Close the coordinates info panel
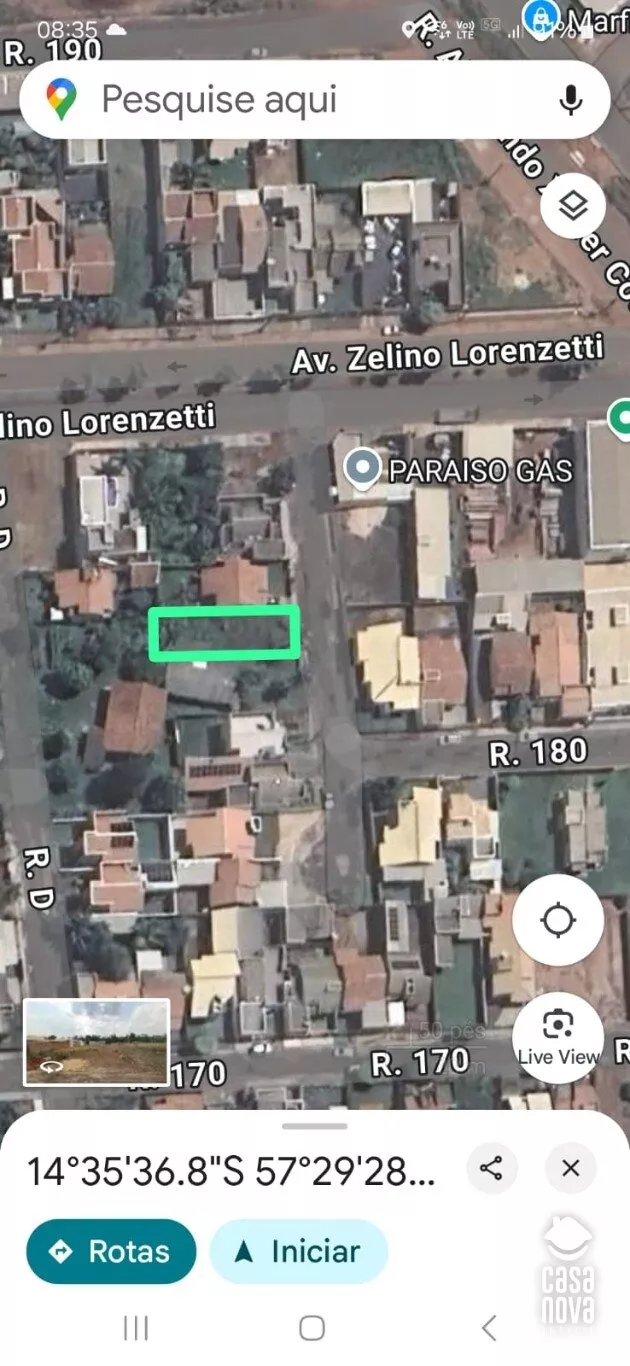630x1366 pixels. pos(571,1168)
